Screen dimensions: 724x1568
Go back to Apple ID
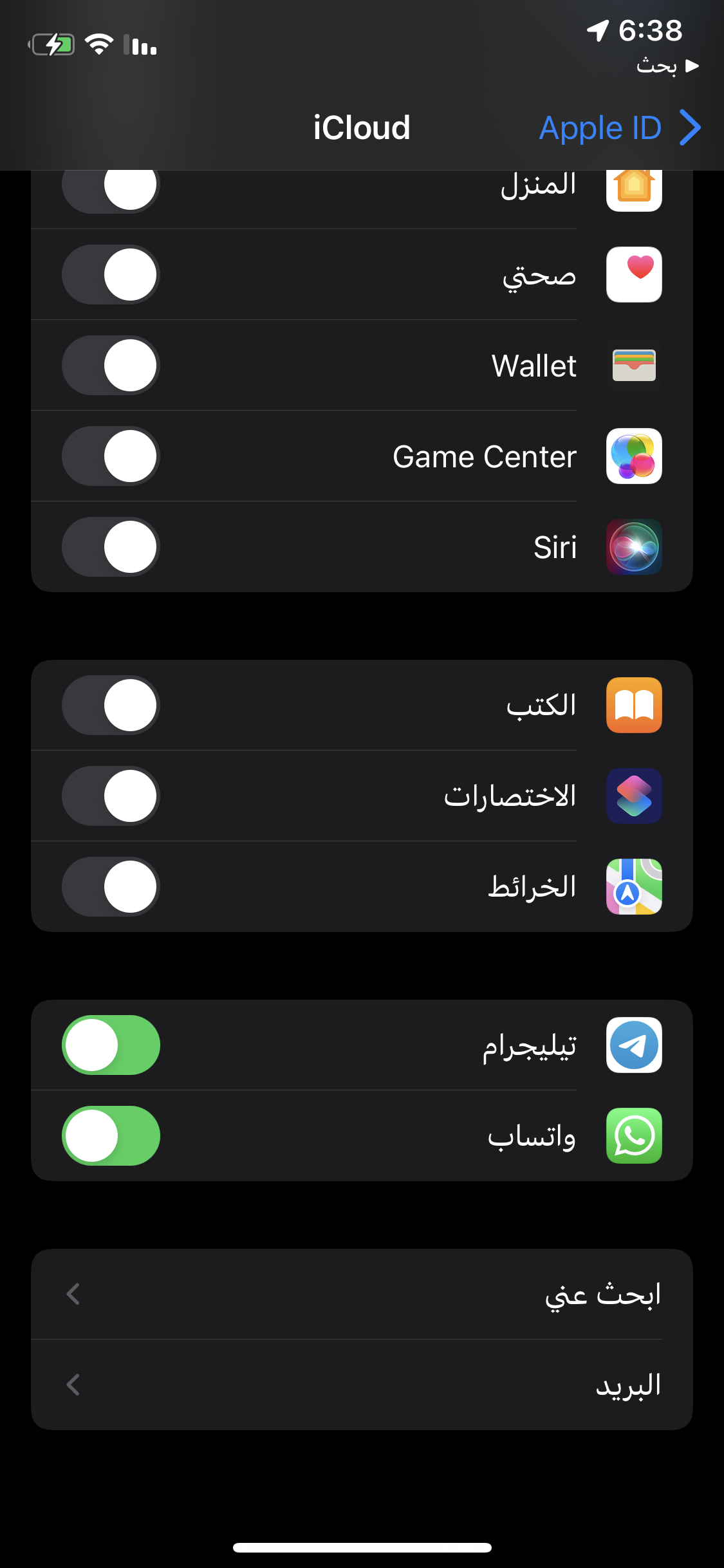[x=618, y=128]
